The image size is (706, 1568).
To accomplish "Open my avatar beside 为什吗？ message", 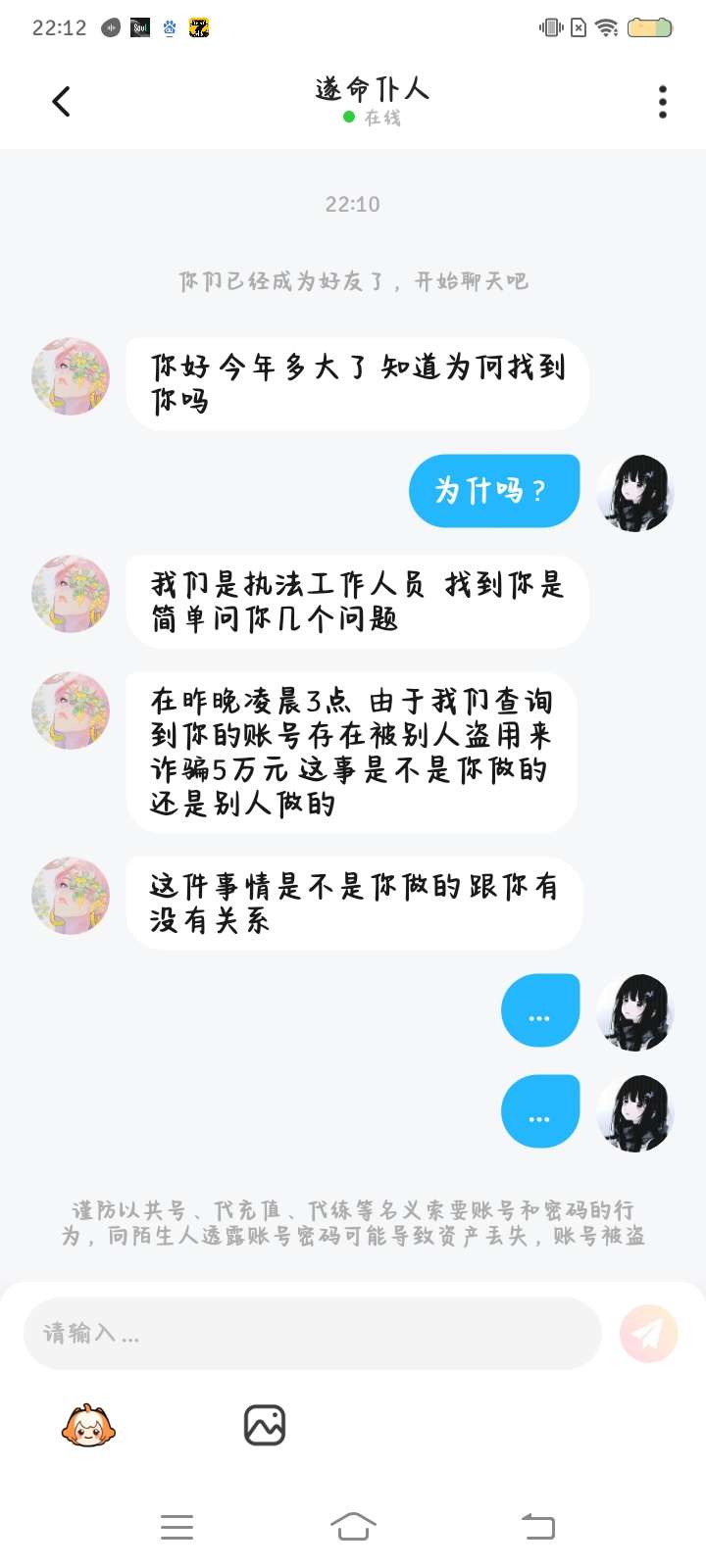I will (635, 492).
